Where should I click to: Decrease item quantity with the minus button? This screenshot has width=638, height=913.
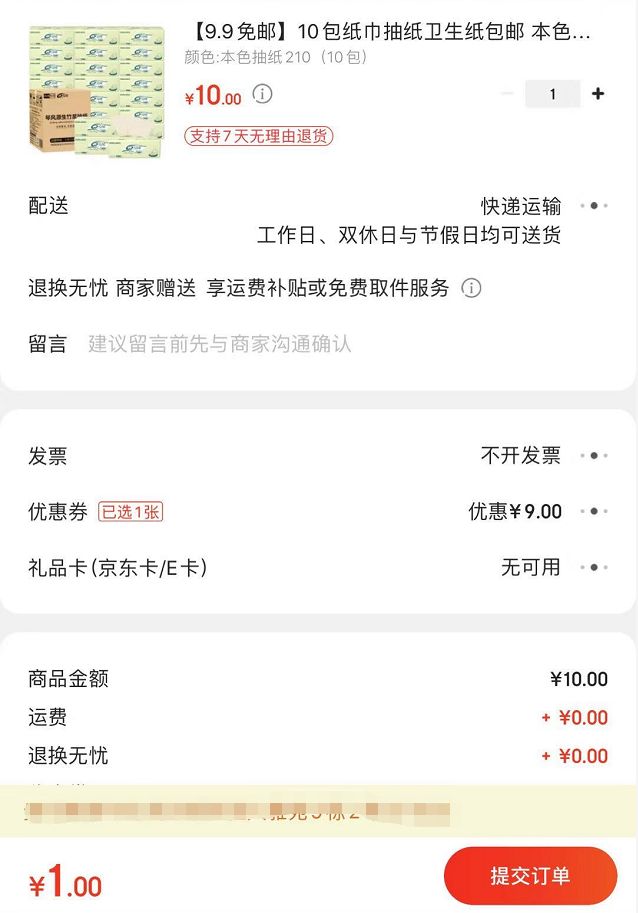point(507,94)
